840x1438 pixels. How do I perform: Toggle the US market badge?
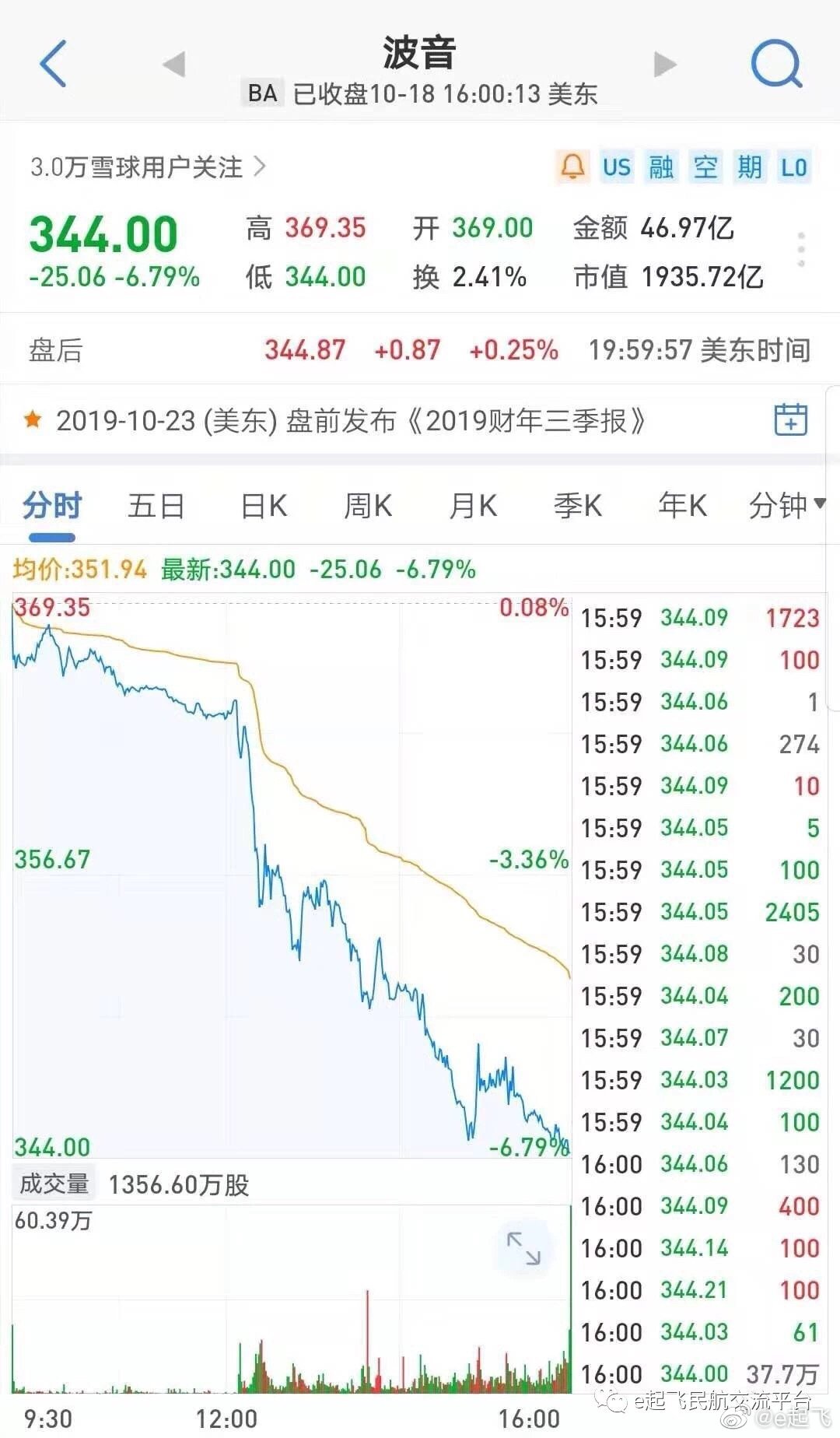617,166
